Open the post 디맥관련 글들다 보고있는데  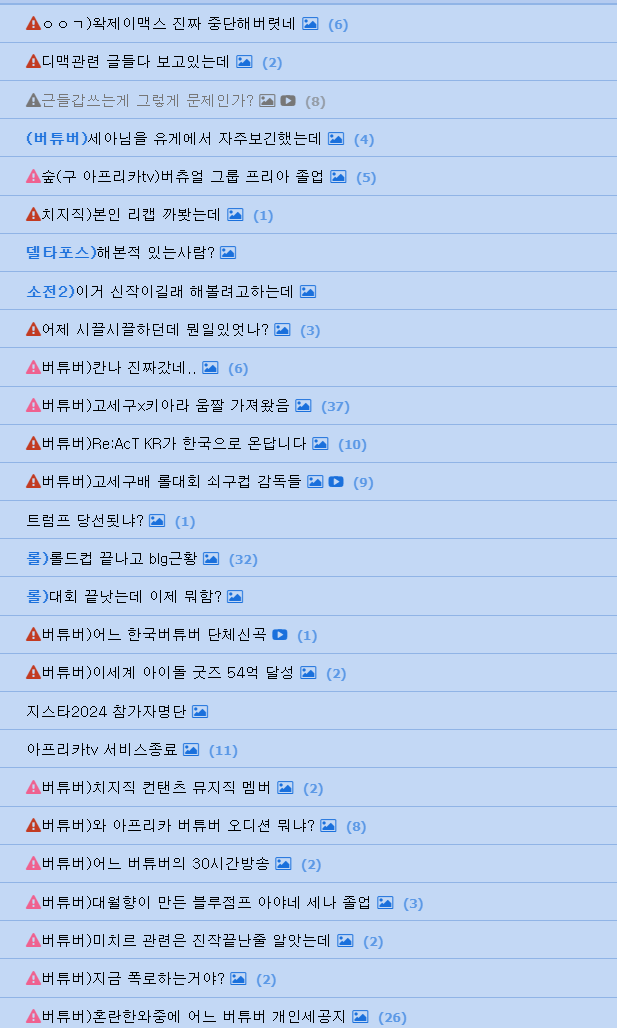[135, 62]
